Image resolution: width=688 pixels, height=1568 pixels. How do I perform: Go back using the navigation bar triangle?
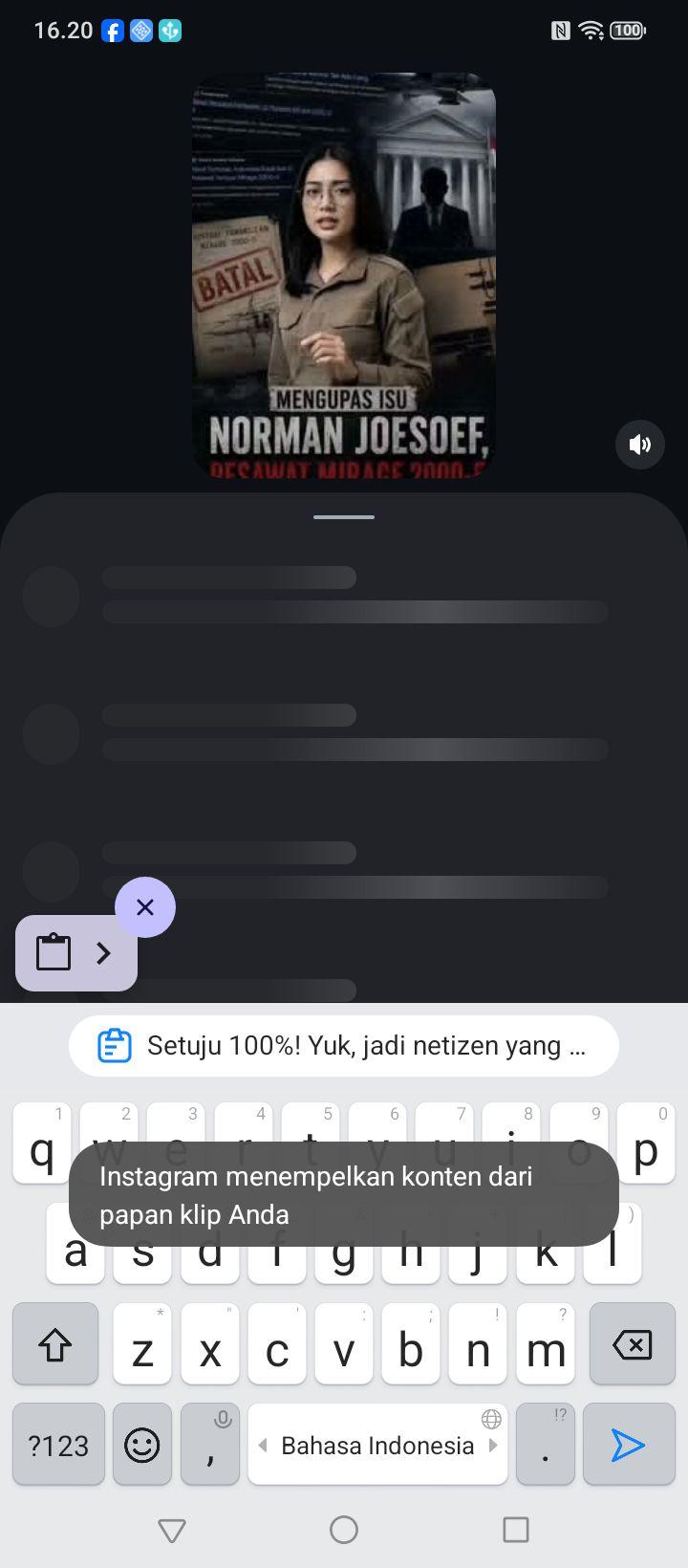pyautogui.click(x=172, y=1531)
